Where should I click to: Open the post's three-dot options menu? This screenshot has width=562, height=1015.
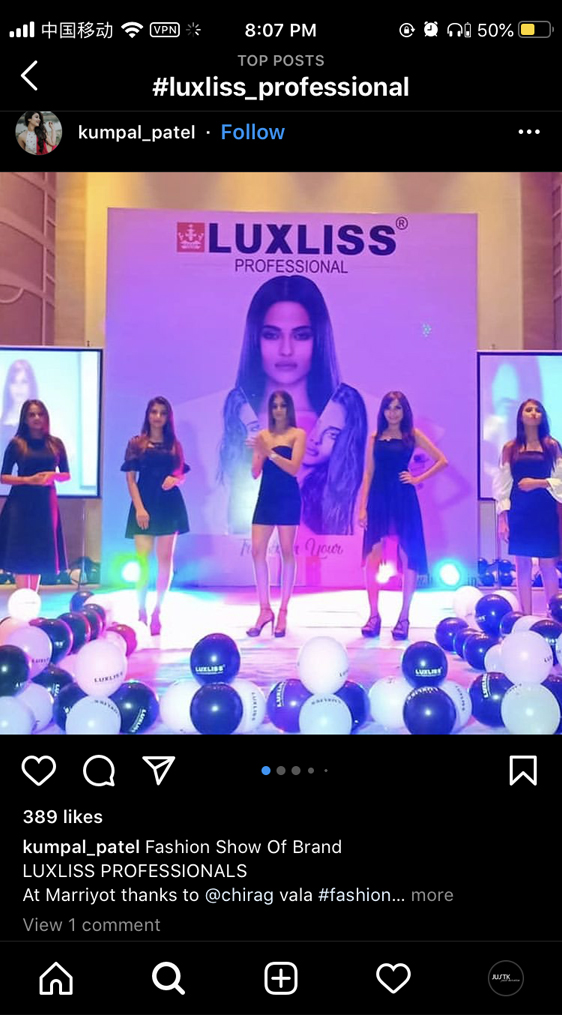[x=529, y=132]
